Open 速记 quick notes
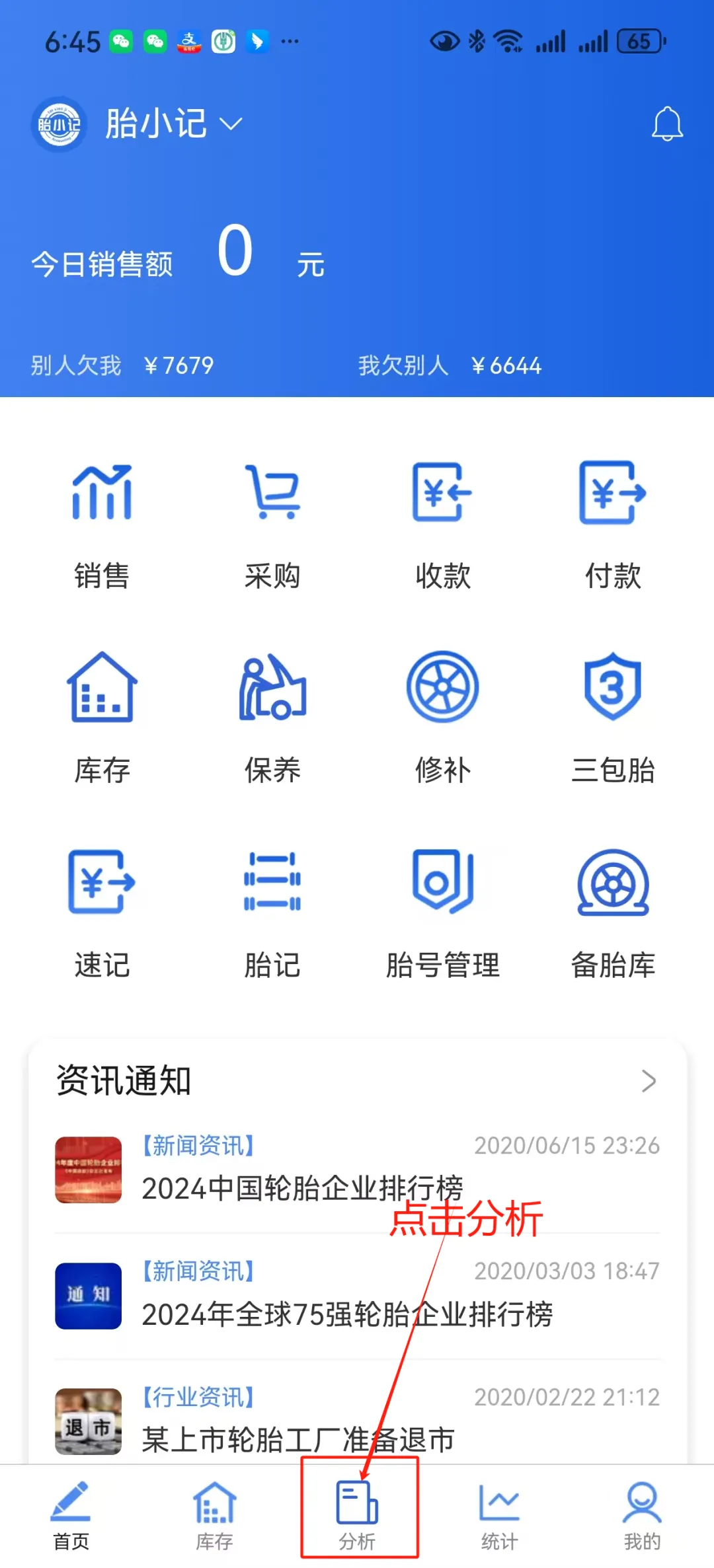714x1568 pixels. (102, 914)
